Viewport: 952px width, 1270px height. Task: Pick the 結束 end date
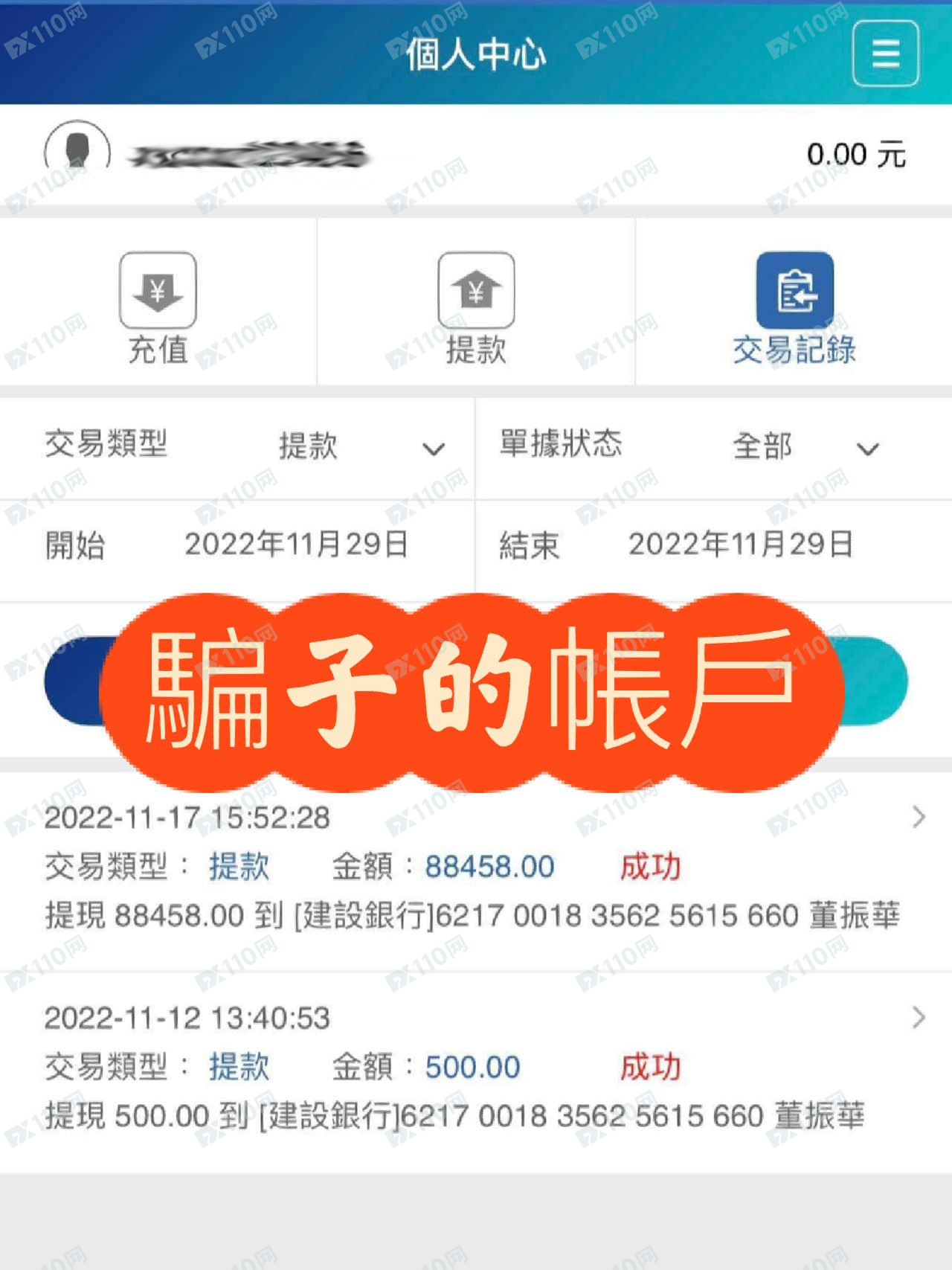coord(740,545)
